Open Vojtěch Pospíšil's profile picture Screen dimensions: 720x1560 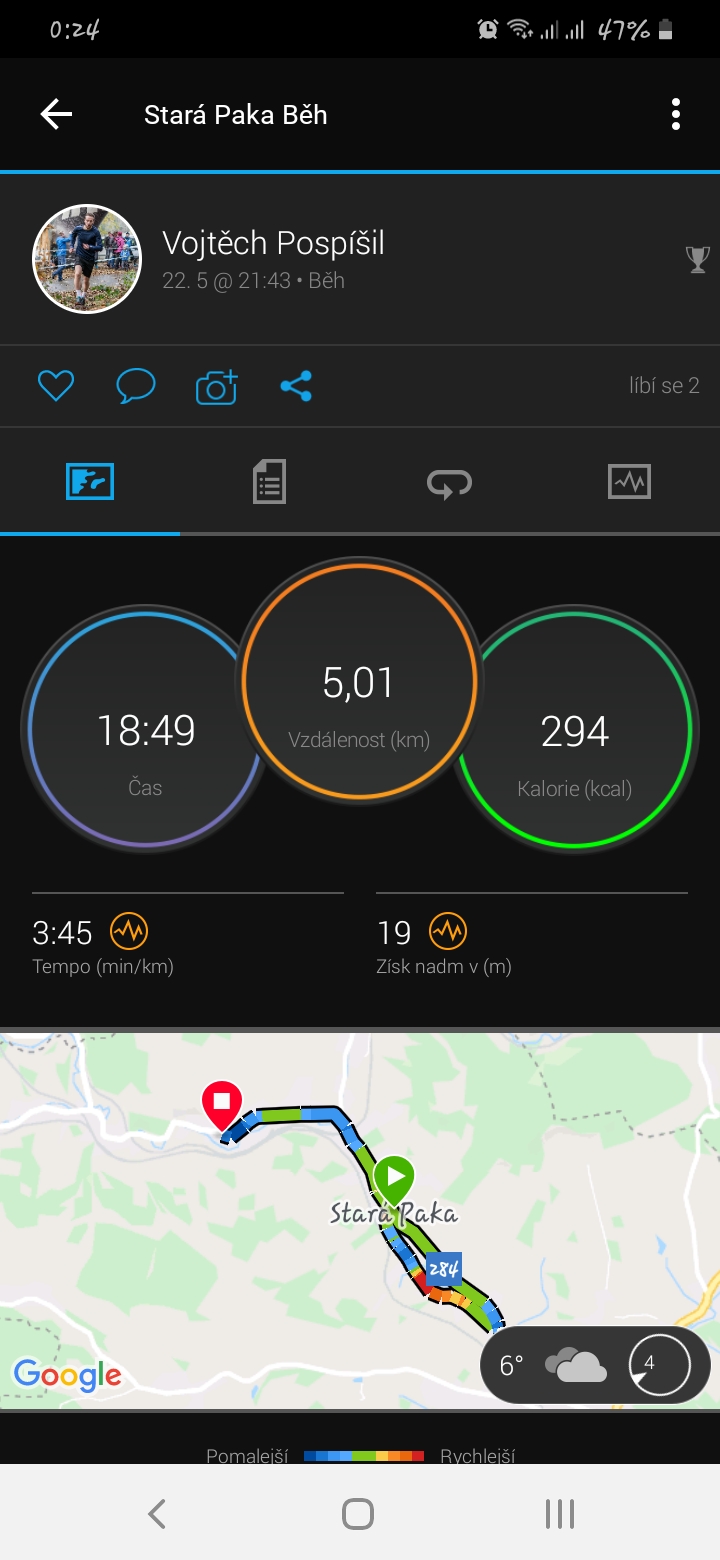coord(87,258)
